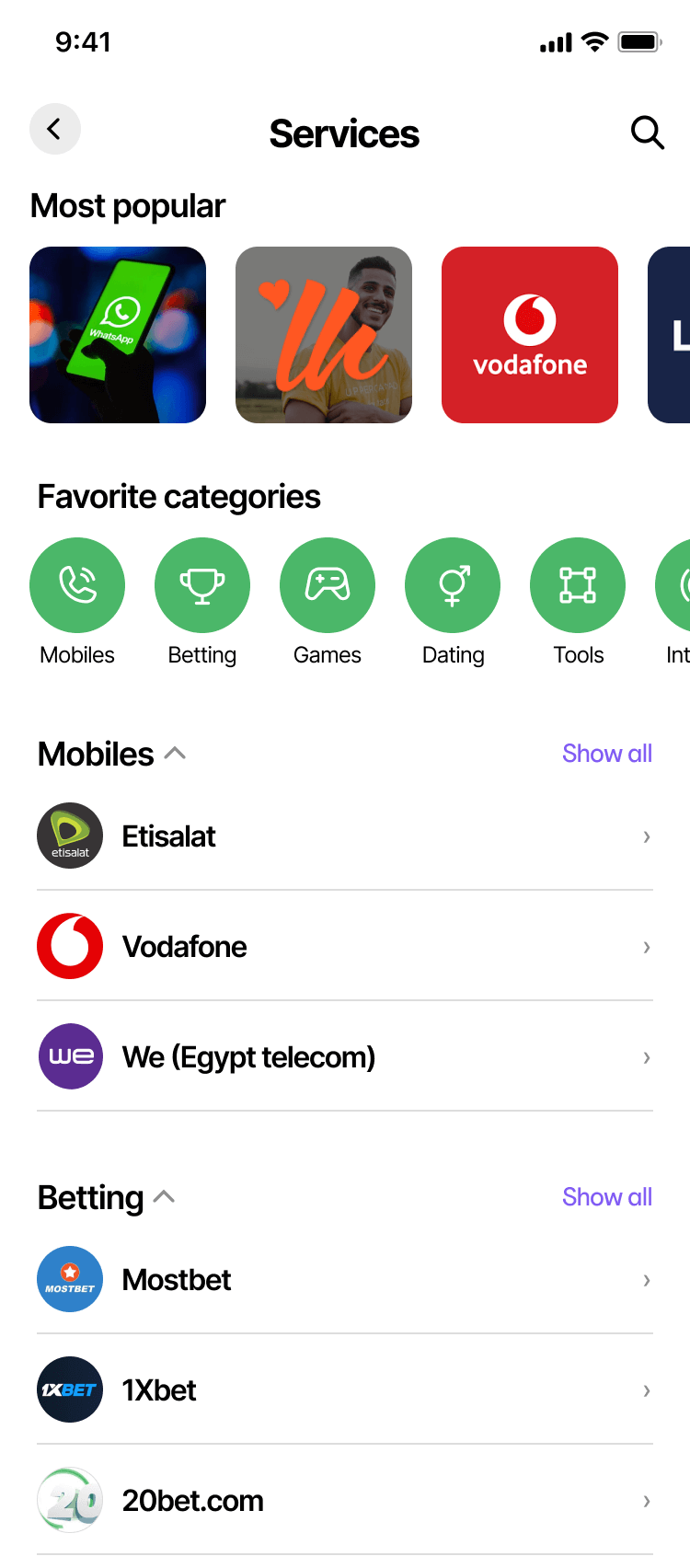Select the Betting category
Screen dimensions: 690x1568
[202, 585]
